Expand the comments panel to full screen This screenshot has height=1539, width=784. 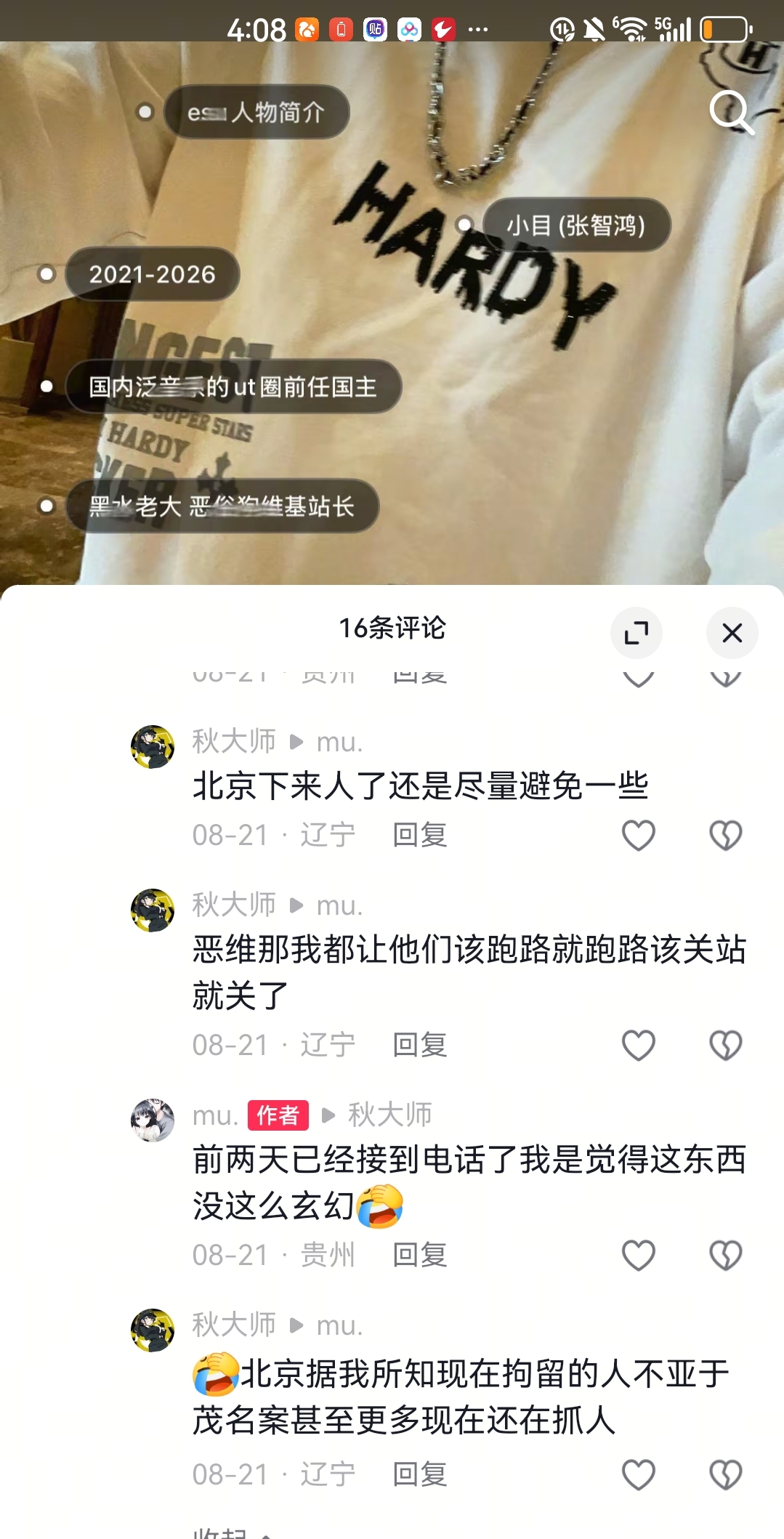click(637, 633)
